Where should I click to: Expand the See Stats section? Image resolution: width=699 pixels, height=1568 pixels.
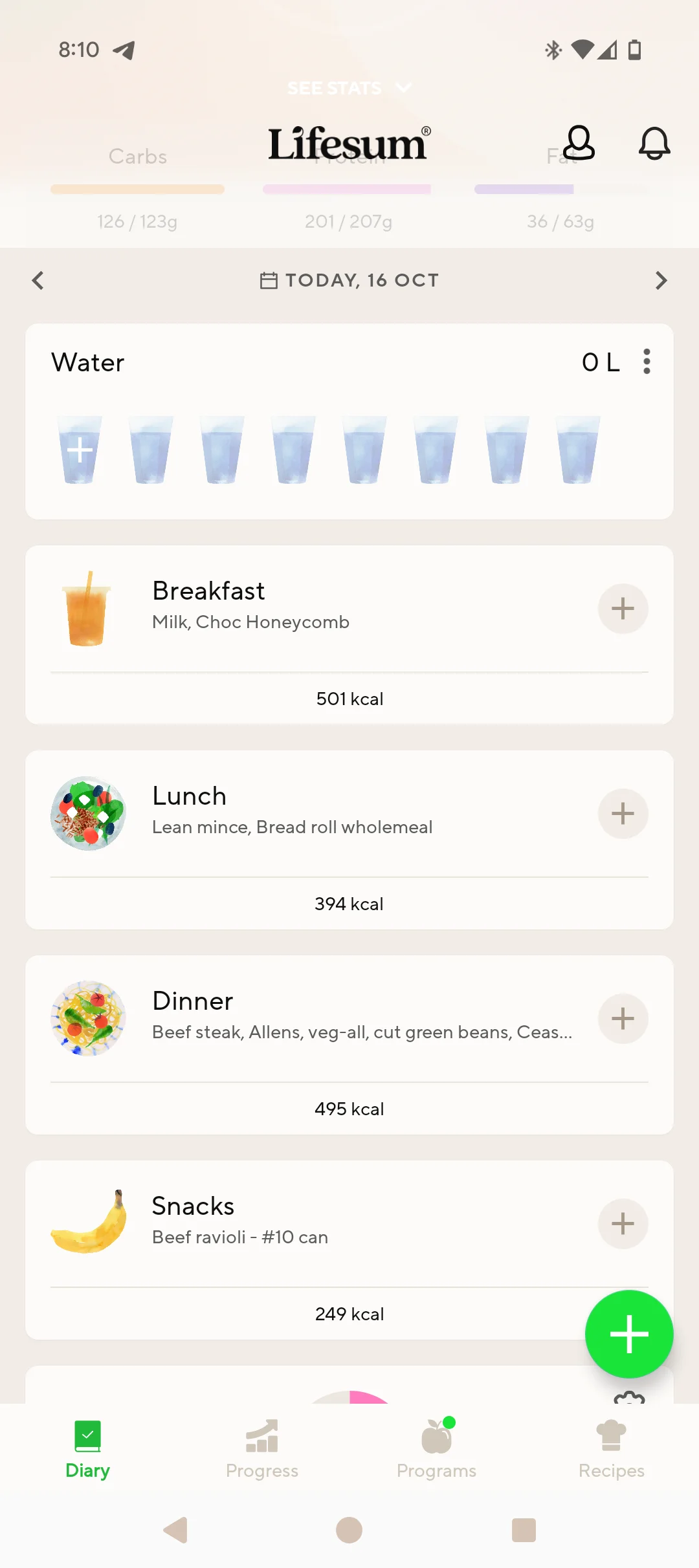point(349,88)
